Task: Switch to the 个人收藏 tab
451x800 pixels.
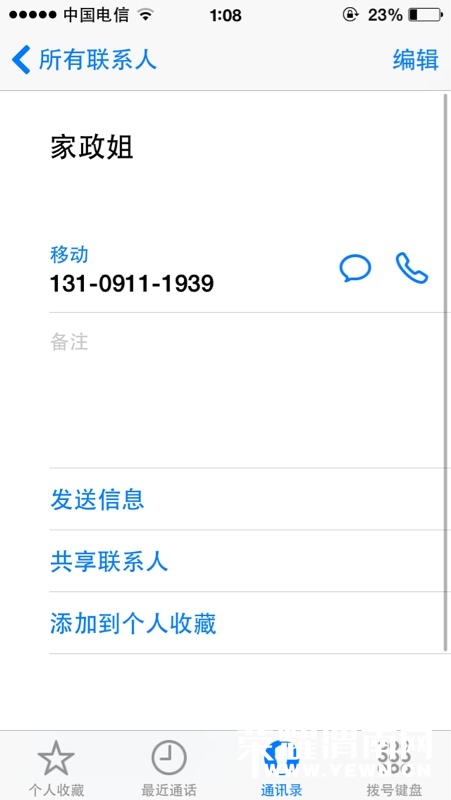Action: [56, 767]
